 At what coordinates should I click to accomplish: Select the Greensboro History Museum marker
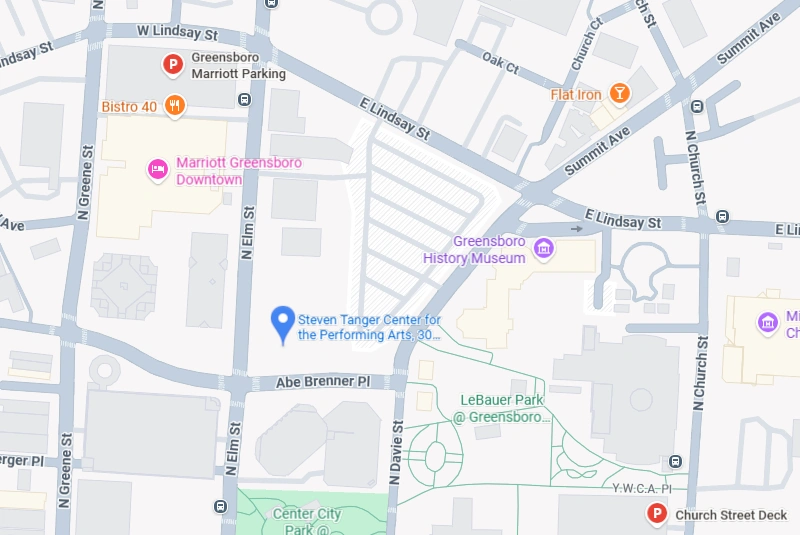coord(543,248)
